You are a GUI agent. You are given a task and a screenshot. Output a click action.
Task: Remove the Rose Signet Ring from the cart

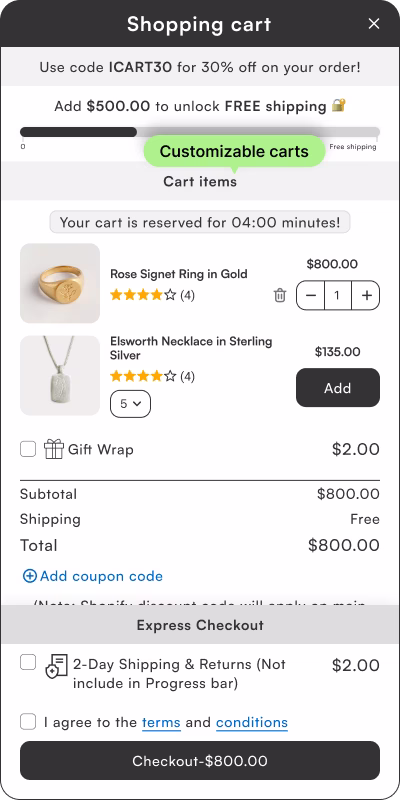[280, 295]
